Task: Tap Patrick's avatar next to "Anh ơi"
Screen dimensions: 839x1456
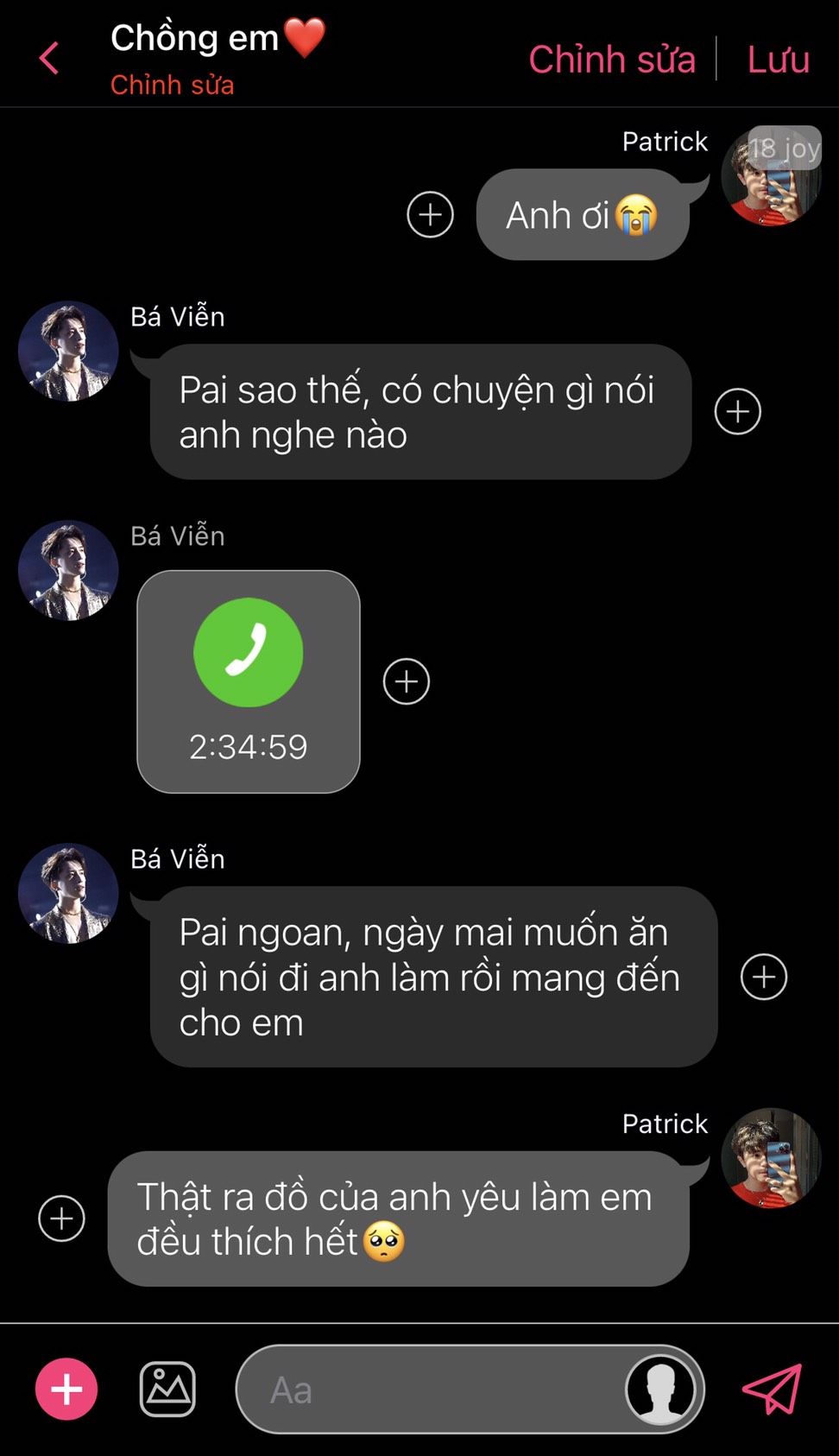Action: [771, 176]
